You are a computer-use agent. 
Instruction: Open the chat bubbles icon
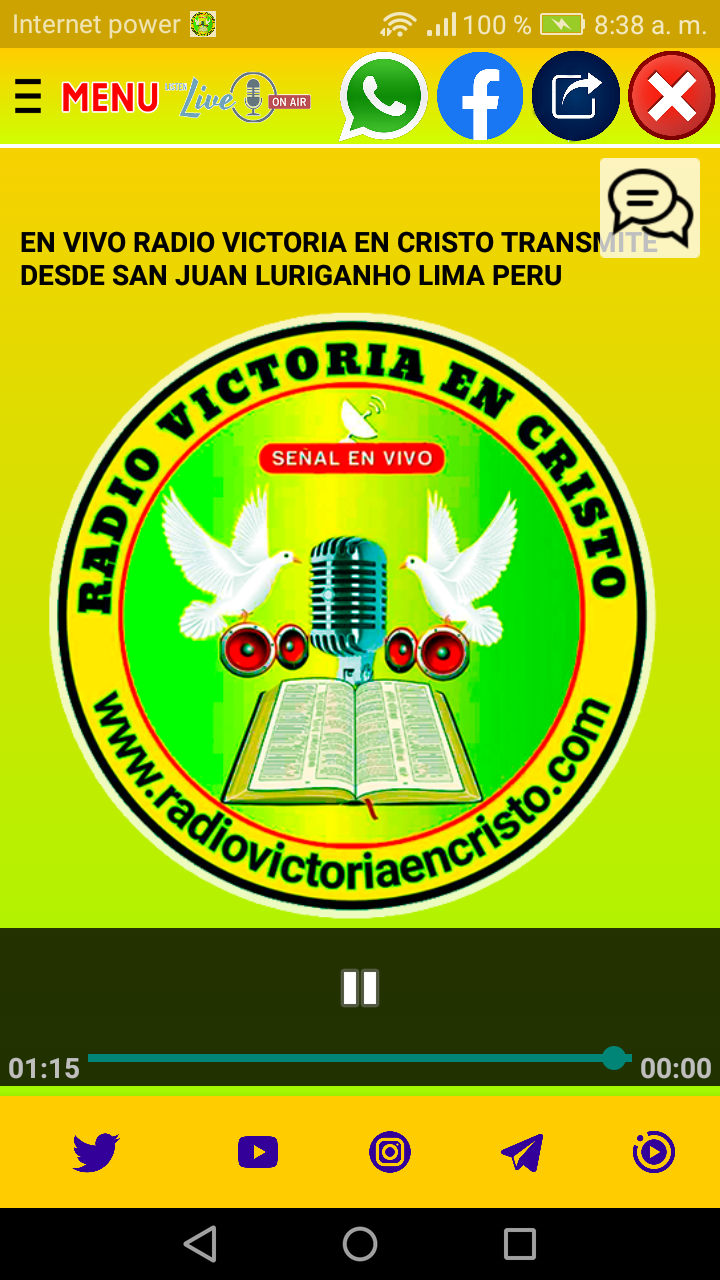(x=650, y=208)
